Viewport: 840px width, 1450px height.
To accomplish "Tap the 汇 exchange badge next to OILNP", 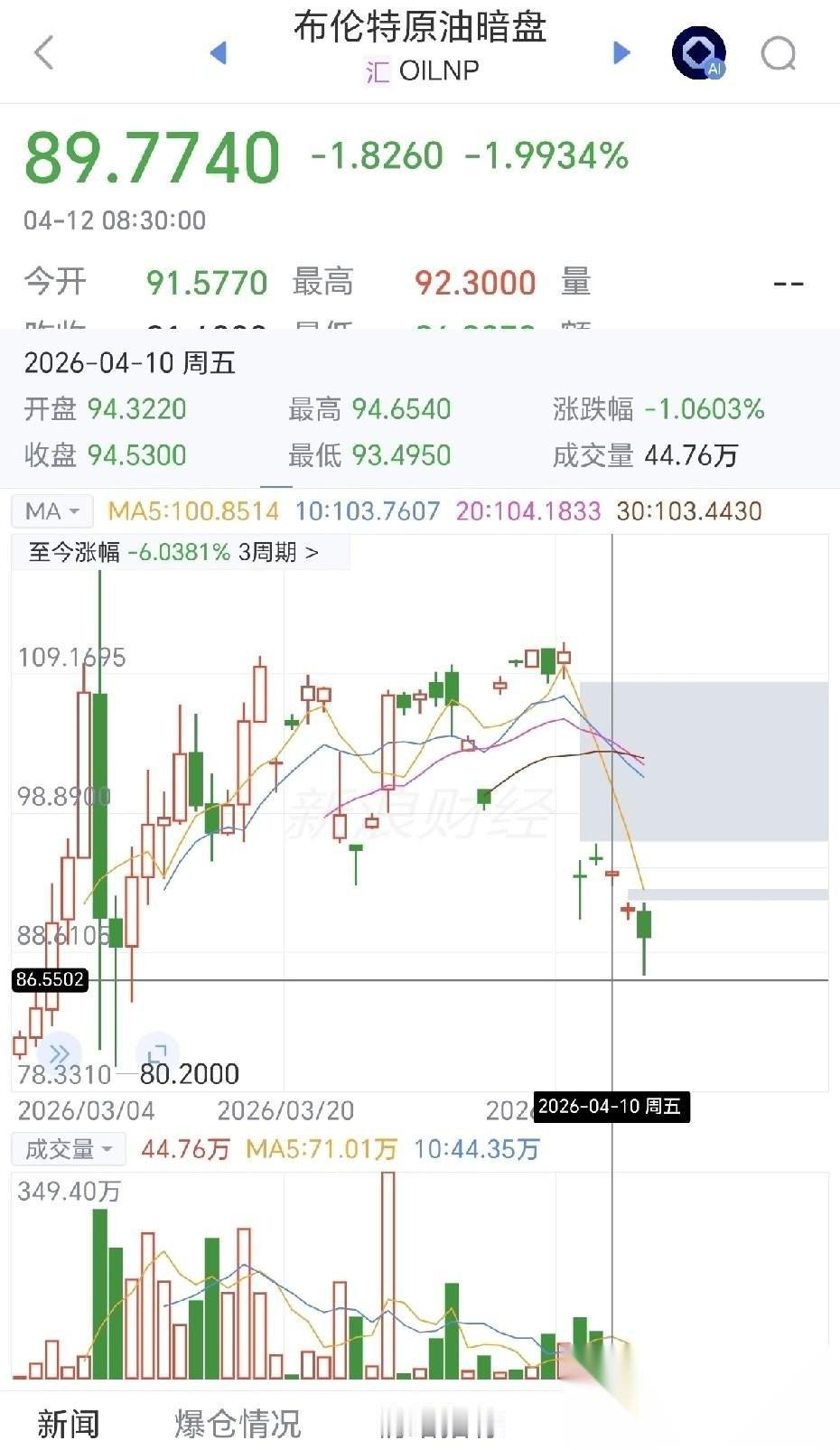I will tap(378, 70).
